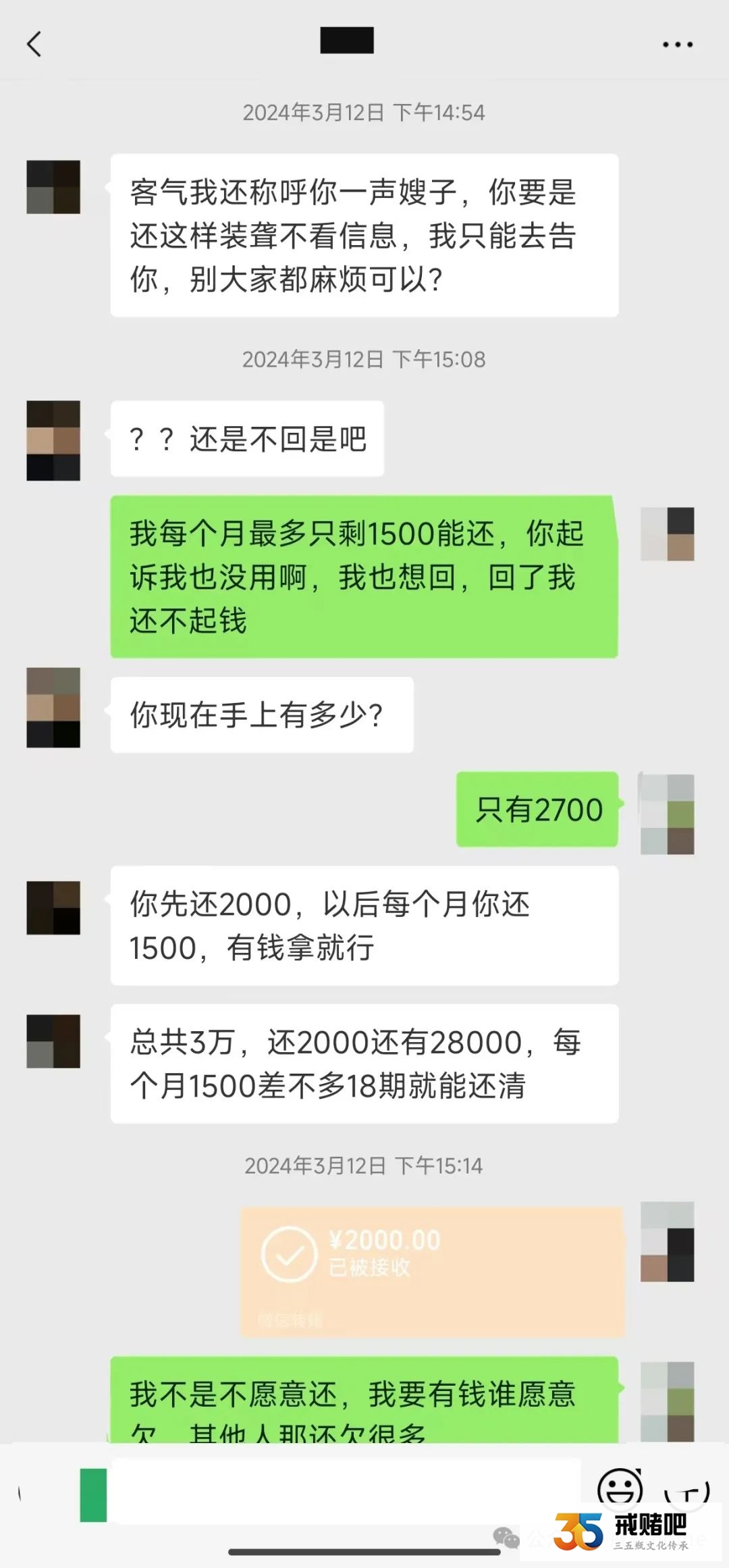
Task: Open the ¥2000.00 transfer message
Action: (x=432, y=1271)
